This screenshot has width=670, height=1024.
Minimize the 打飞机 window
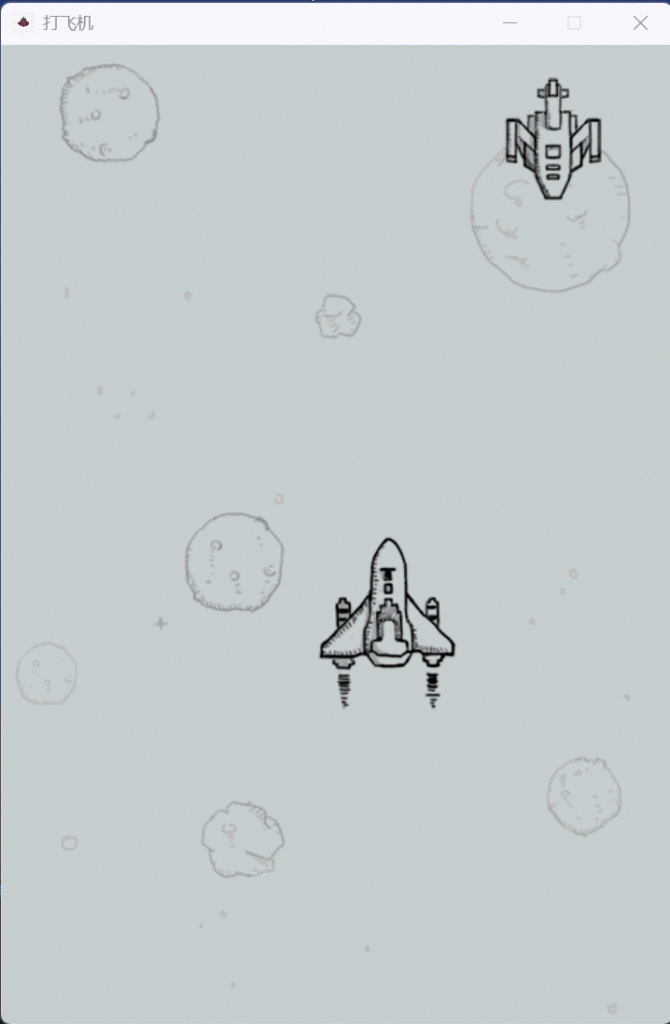click(510, 23)
